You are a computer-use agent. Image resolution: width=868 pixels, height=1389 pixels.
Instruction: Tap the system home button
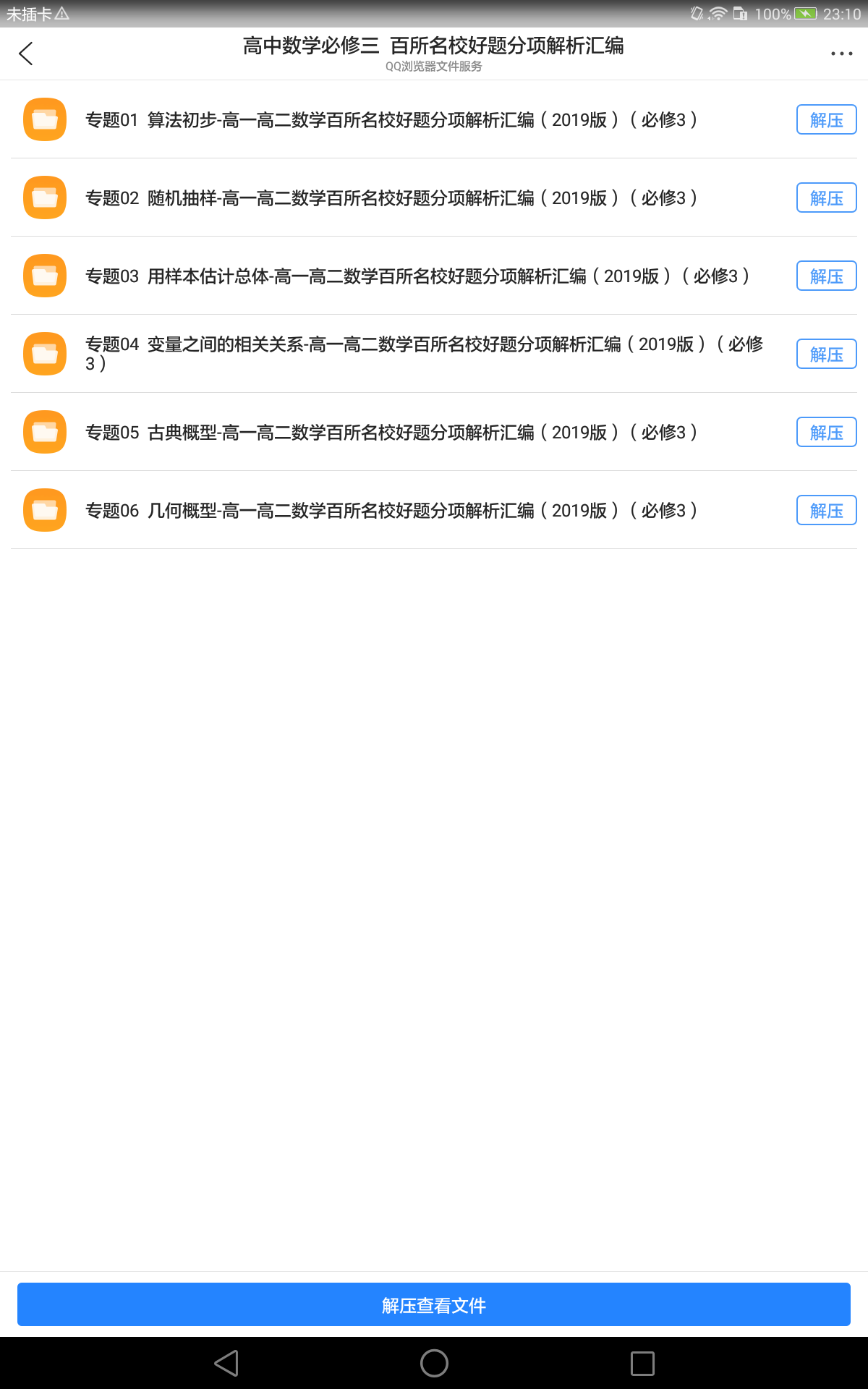(434, 1364)
